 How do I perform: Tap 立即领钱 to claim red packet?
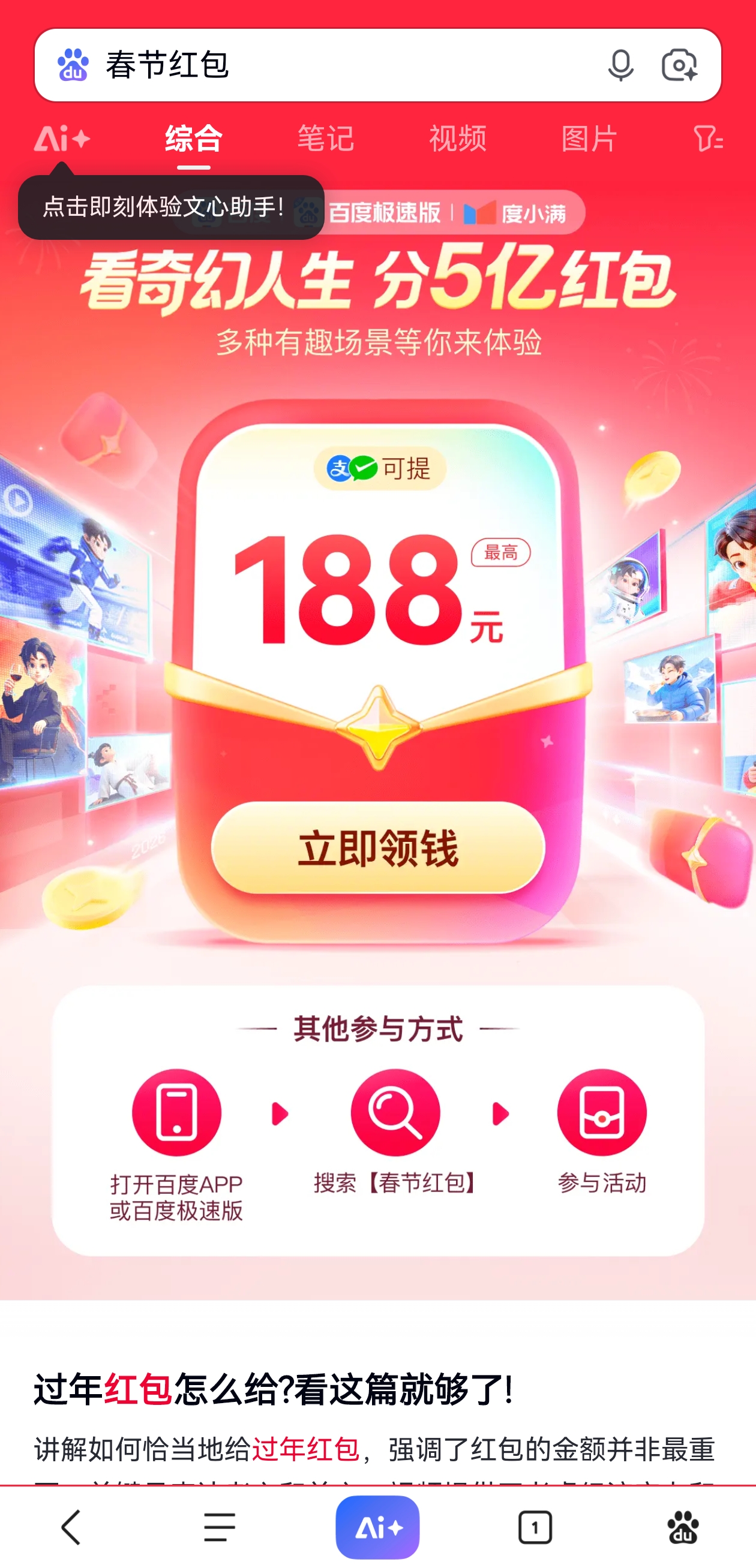click(377, 847)
